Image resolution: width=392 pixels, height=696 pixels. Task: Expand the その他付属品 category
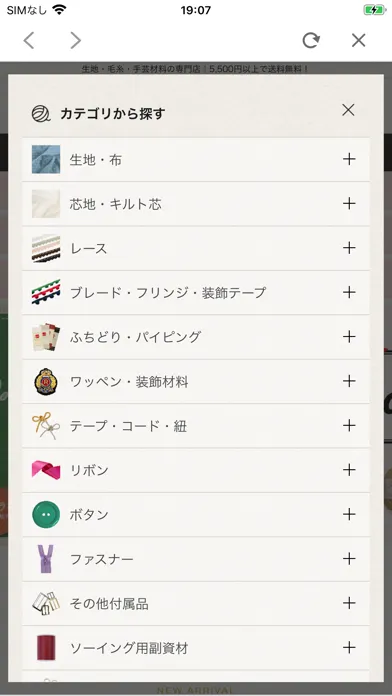click(x=349, y=603)
